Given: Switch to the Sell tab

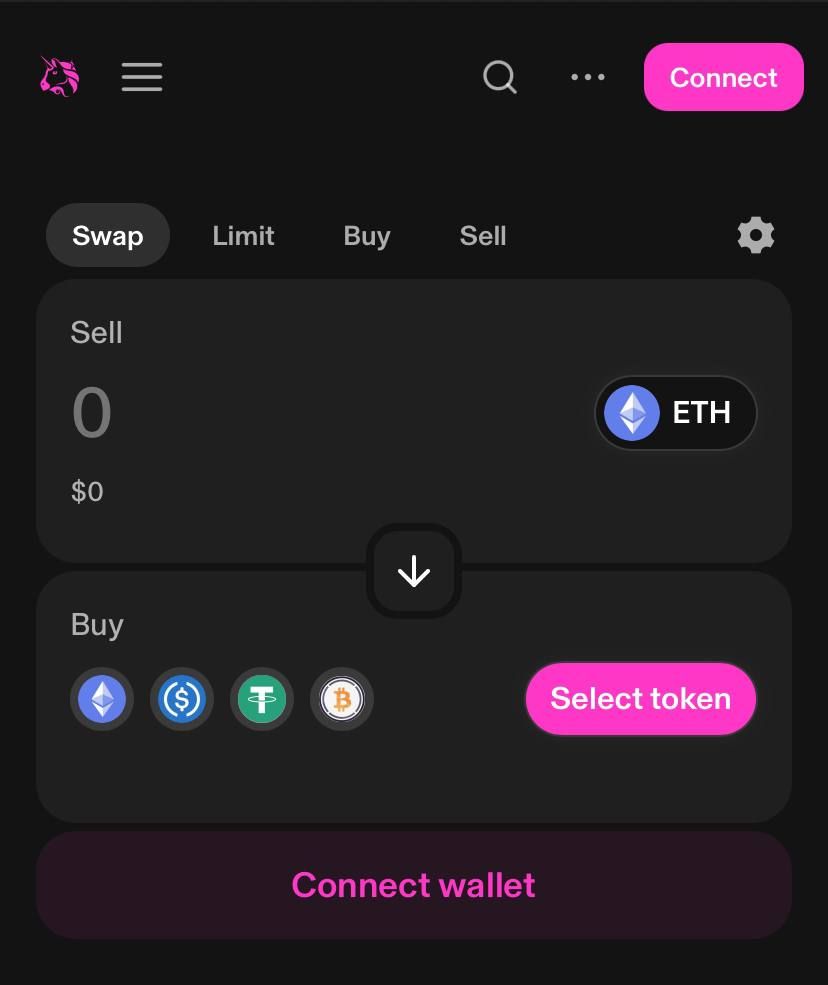Looking at the screenshot, I should [x=483, y=236].
